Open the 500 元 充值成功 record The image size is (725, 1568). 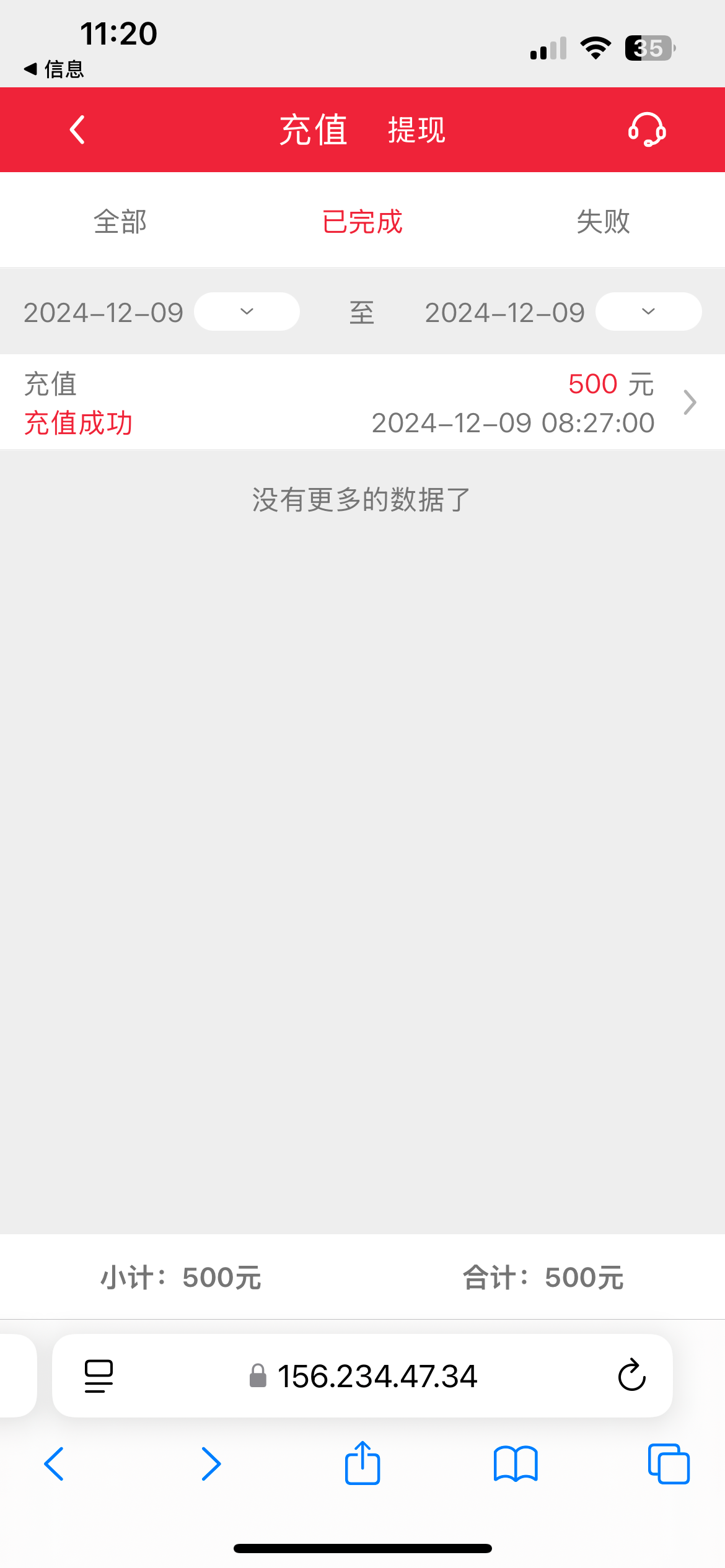pyautogui.click(x=362, y=403)
